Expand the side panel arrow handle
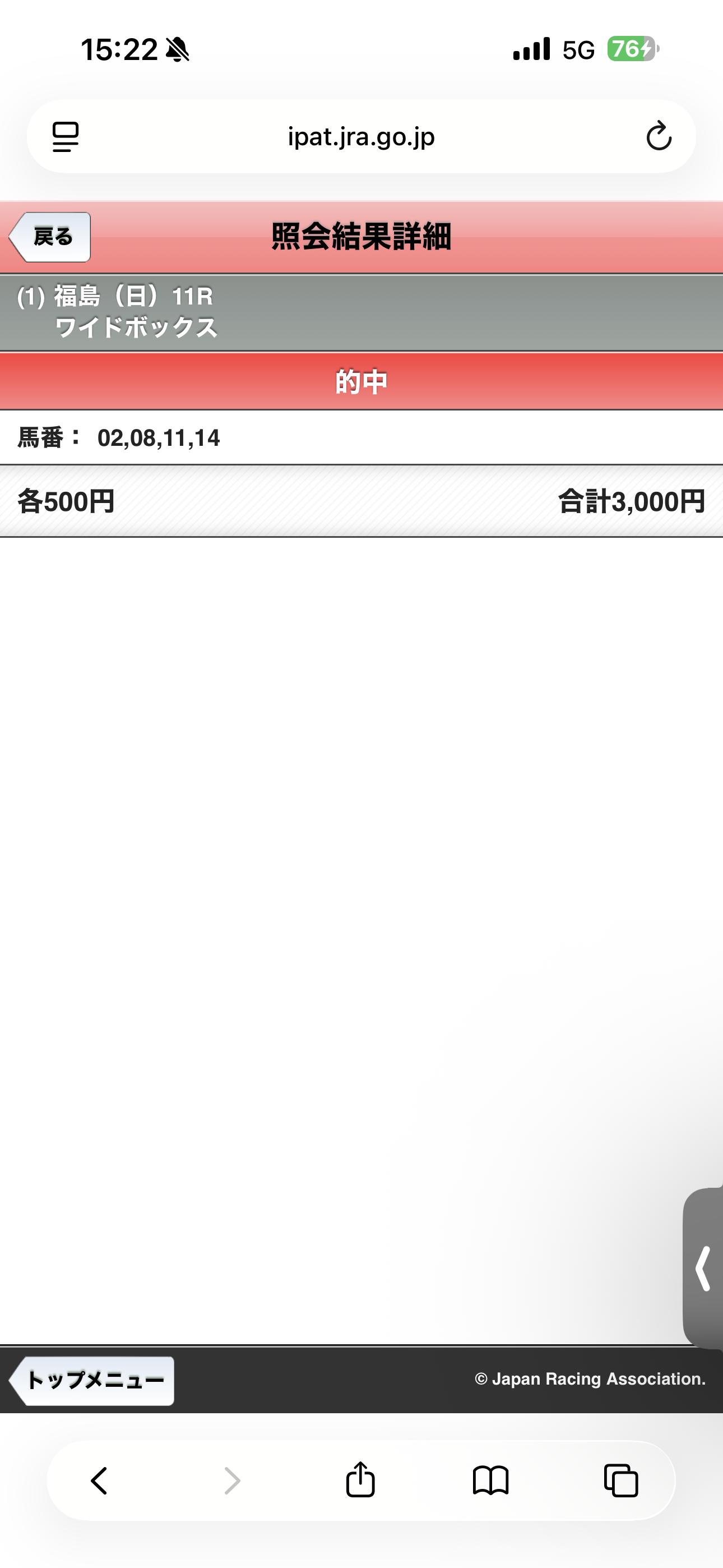The image size is (723, 1568). tap(703, 1269)
